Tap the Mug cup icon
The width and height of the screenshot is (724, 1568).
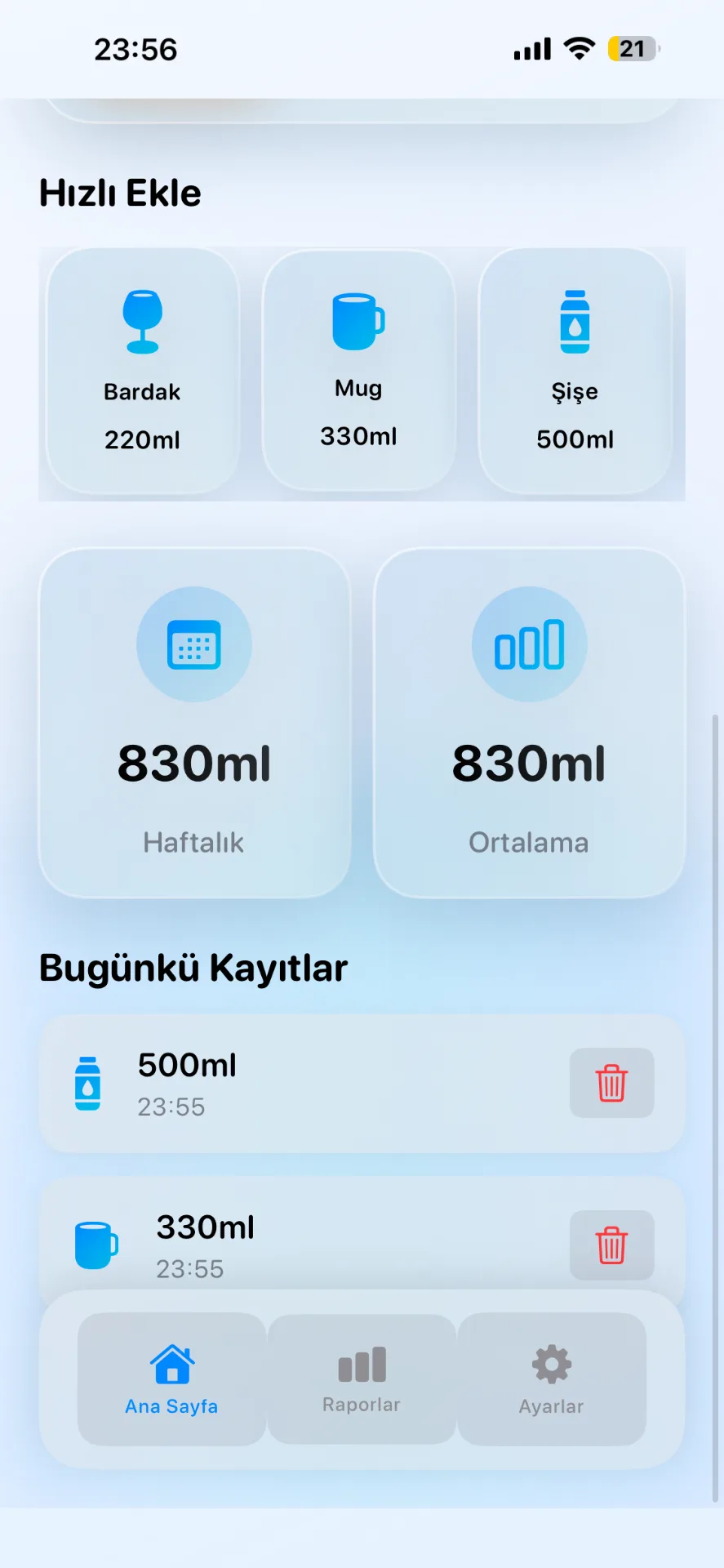[x=357, y=319]
